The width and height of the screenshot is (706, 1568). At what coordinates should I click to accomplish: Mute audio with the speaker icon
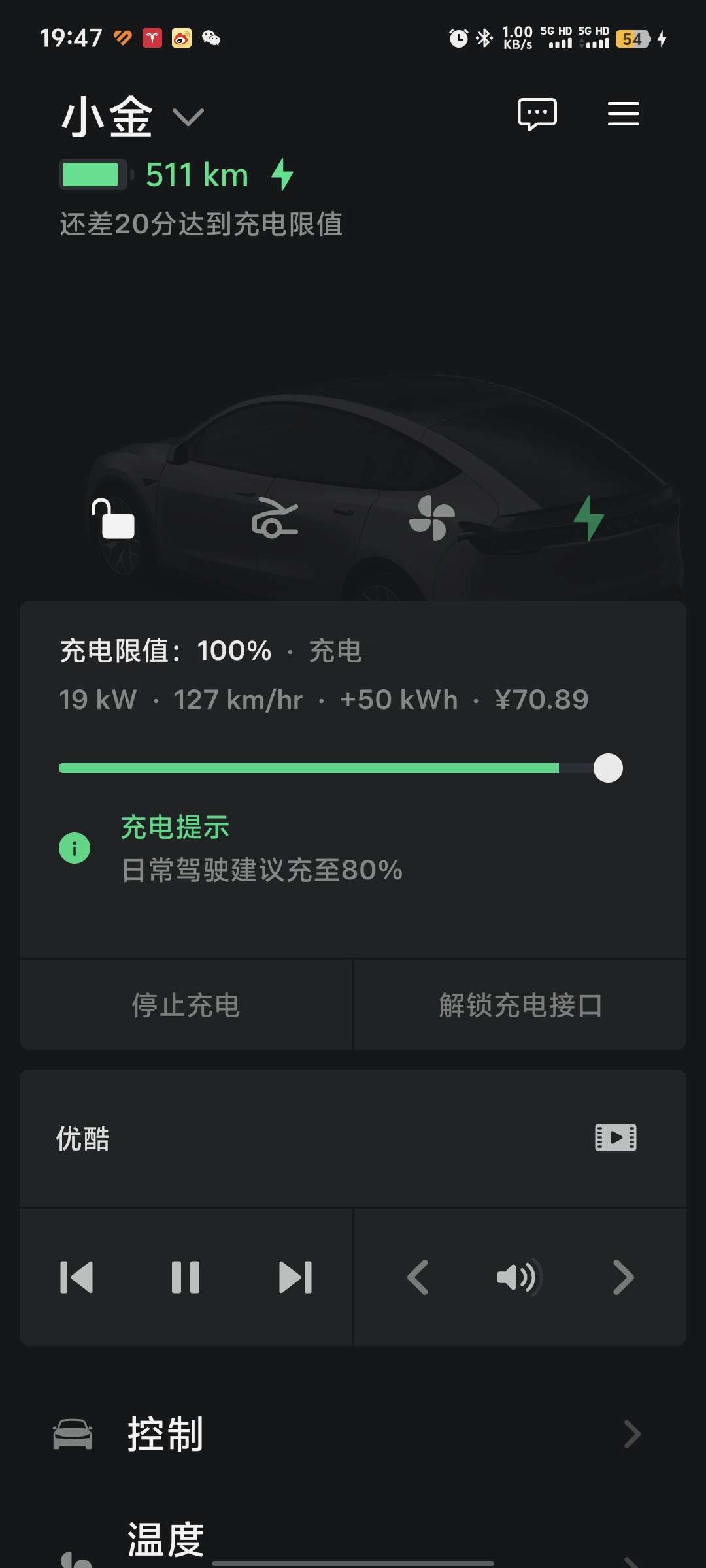pyautogui.click(x=520, y=1277)
